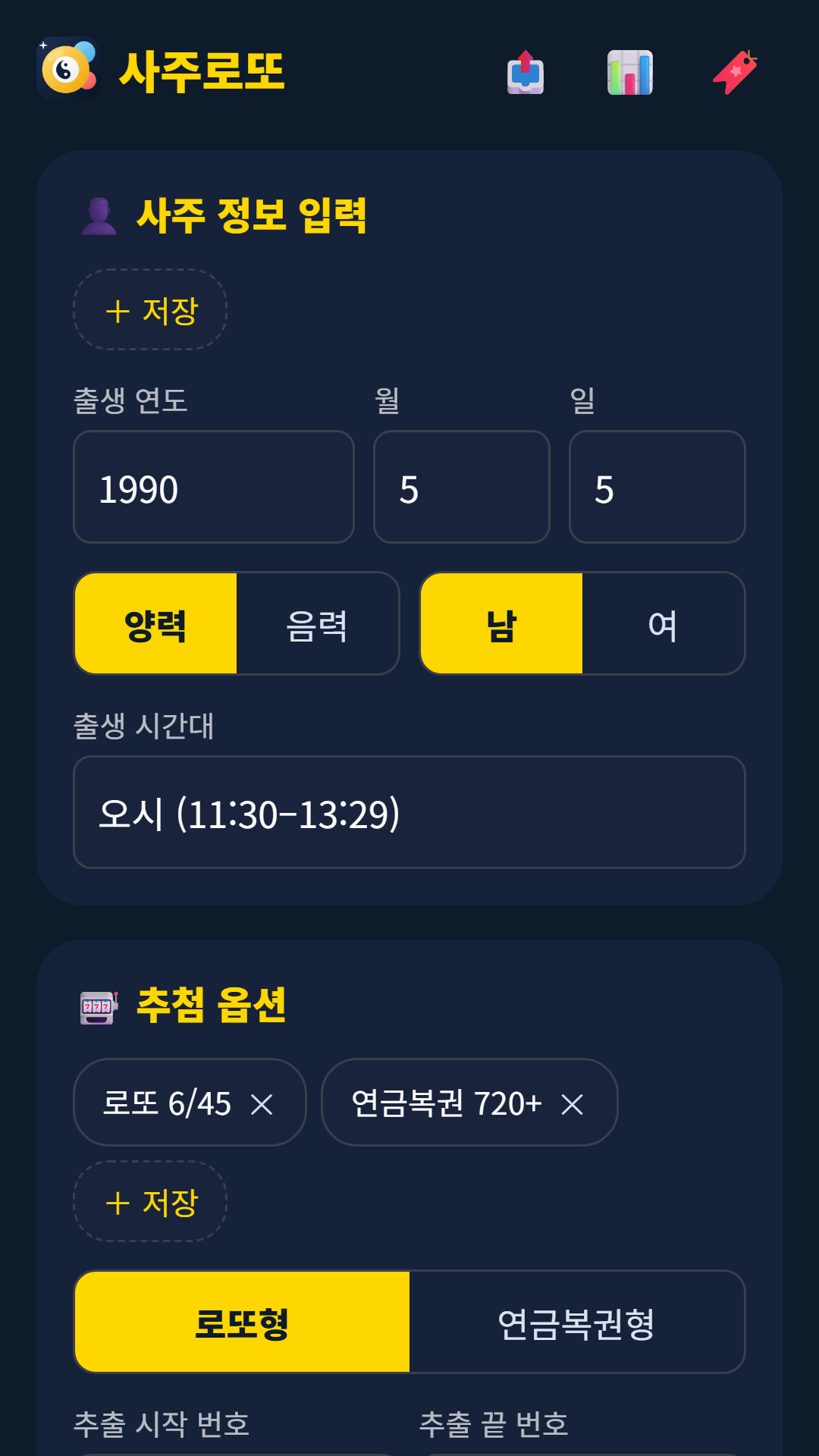Edit the 출생 연도 field showing 1990
Screen dimensions: 819x1456
pyautogui.click(x=214, y=487)
